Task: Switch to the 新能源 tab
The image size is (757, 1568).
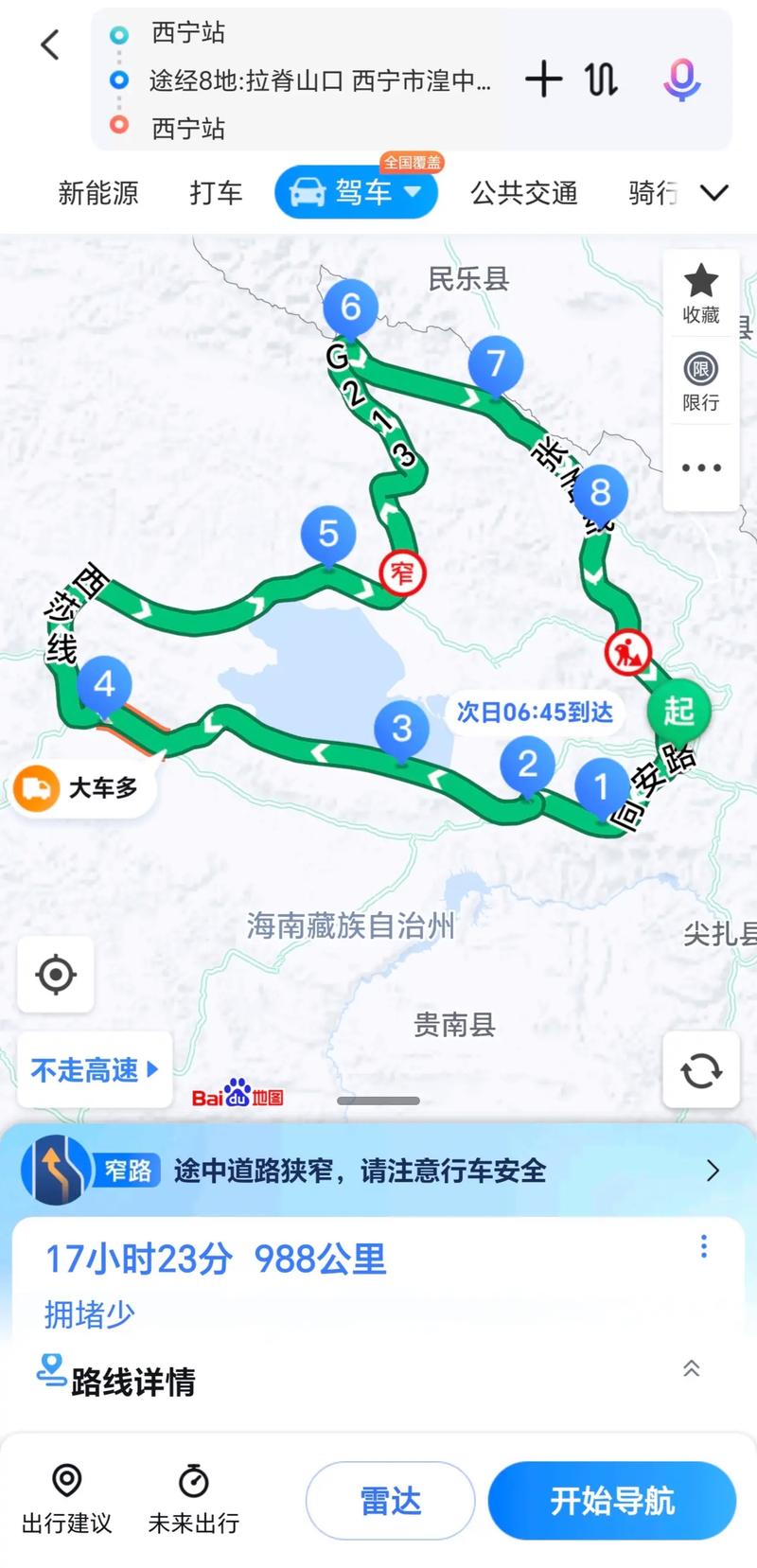Action: (x=98, y=193)
